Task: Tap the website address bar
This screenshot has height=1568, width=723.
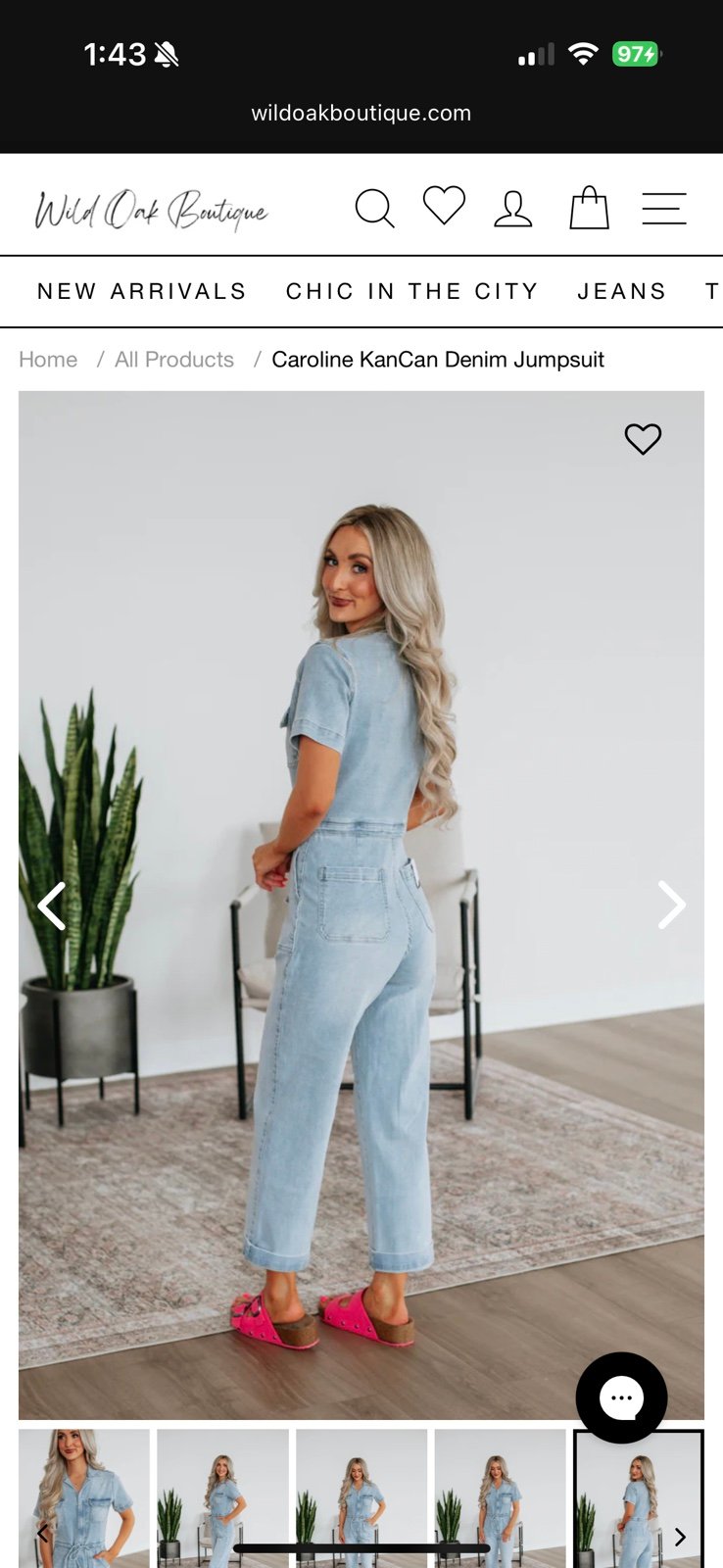Action: [x=361, y=114]
